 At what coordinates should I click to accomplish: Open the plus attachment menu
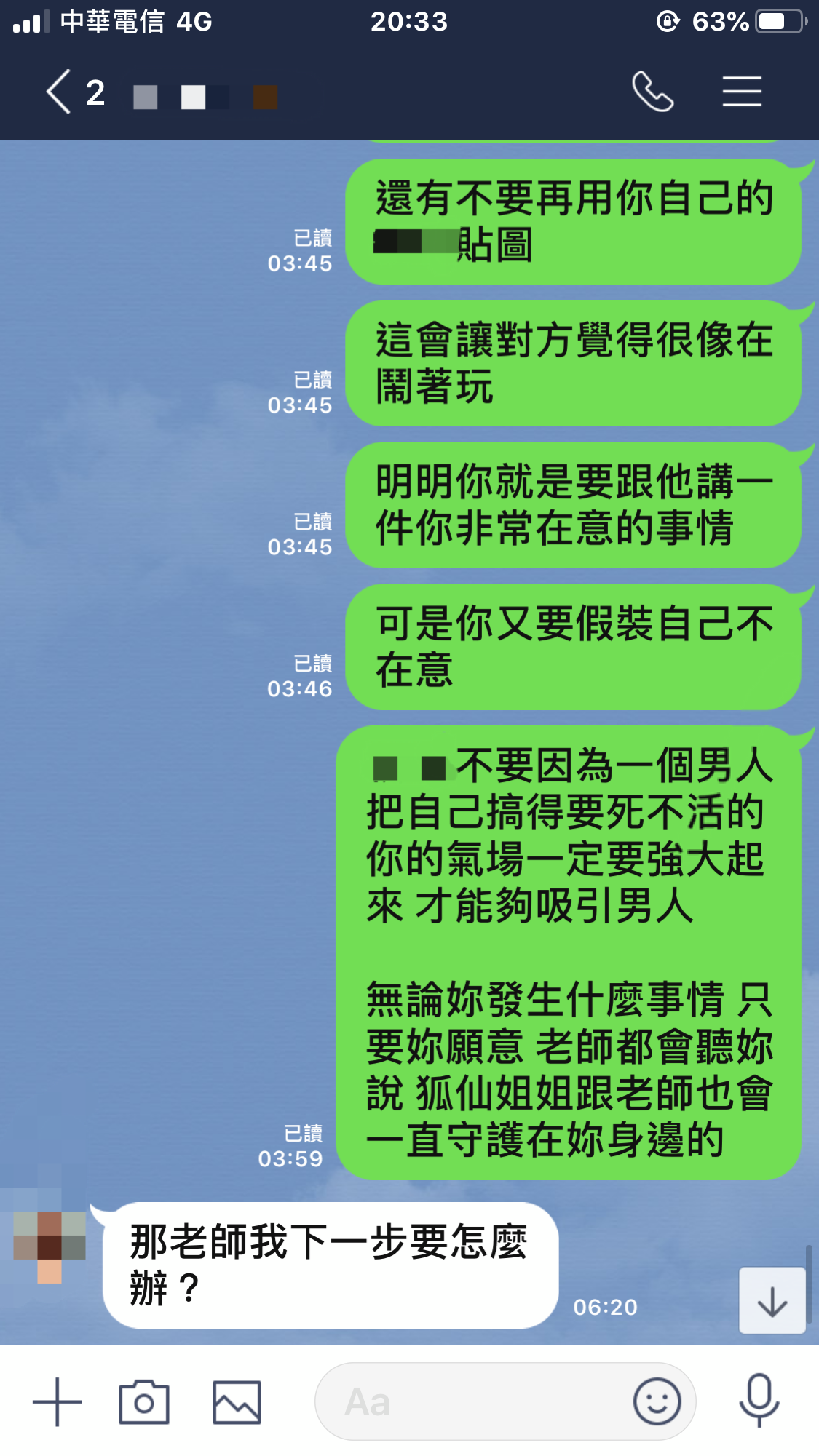coord(58,1401)
